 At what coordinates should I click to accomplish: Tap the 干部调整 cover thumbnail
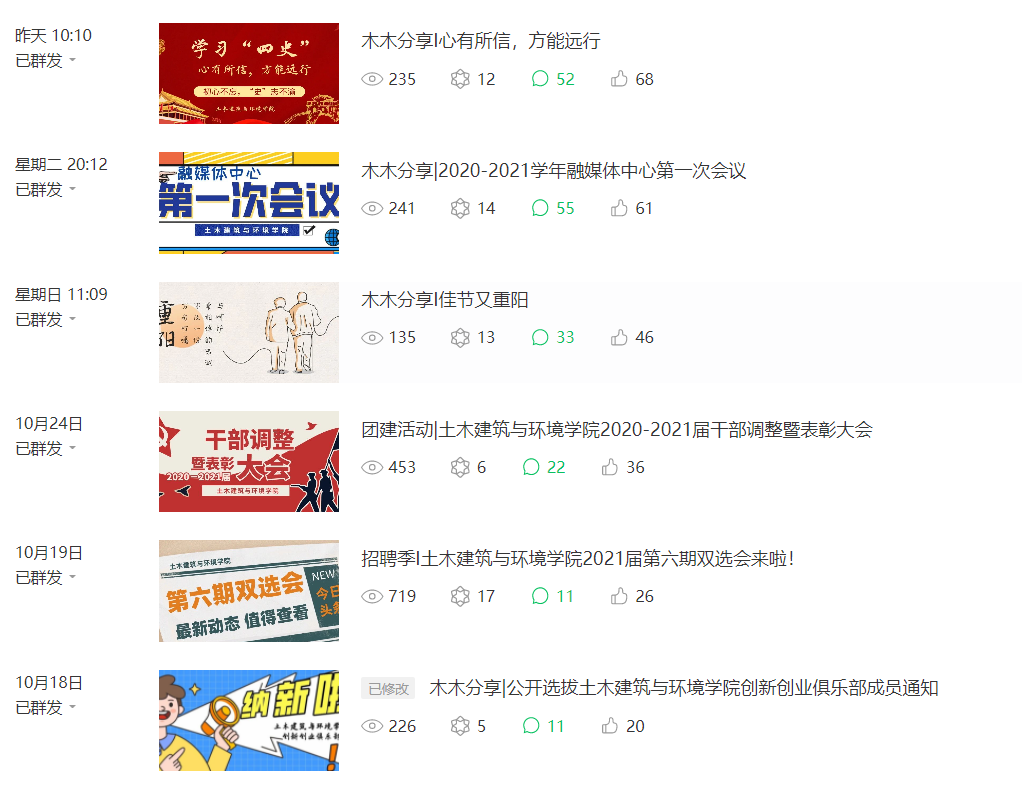248,461
